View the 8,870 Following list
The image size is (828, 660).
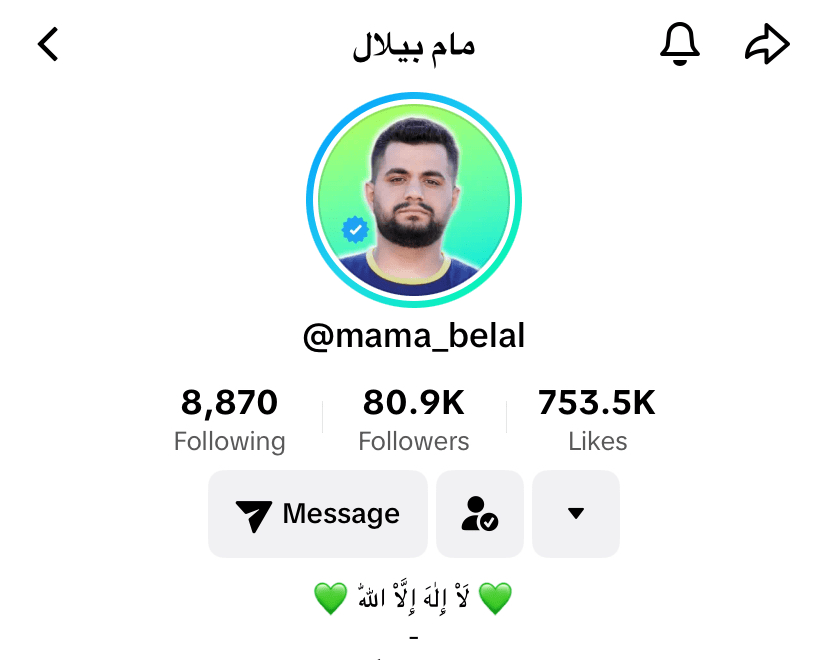coord(229,420)
